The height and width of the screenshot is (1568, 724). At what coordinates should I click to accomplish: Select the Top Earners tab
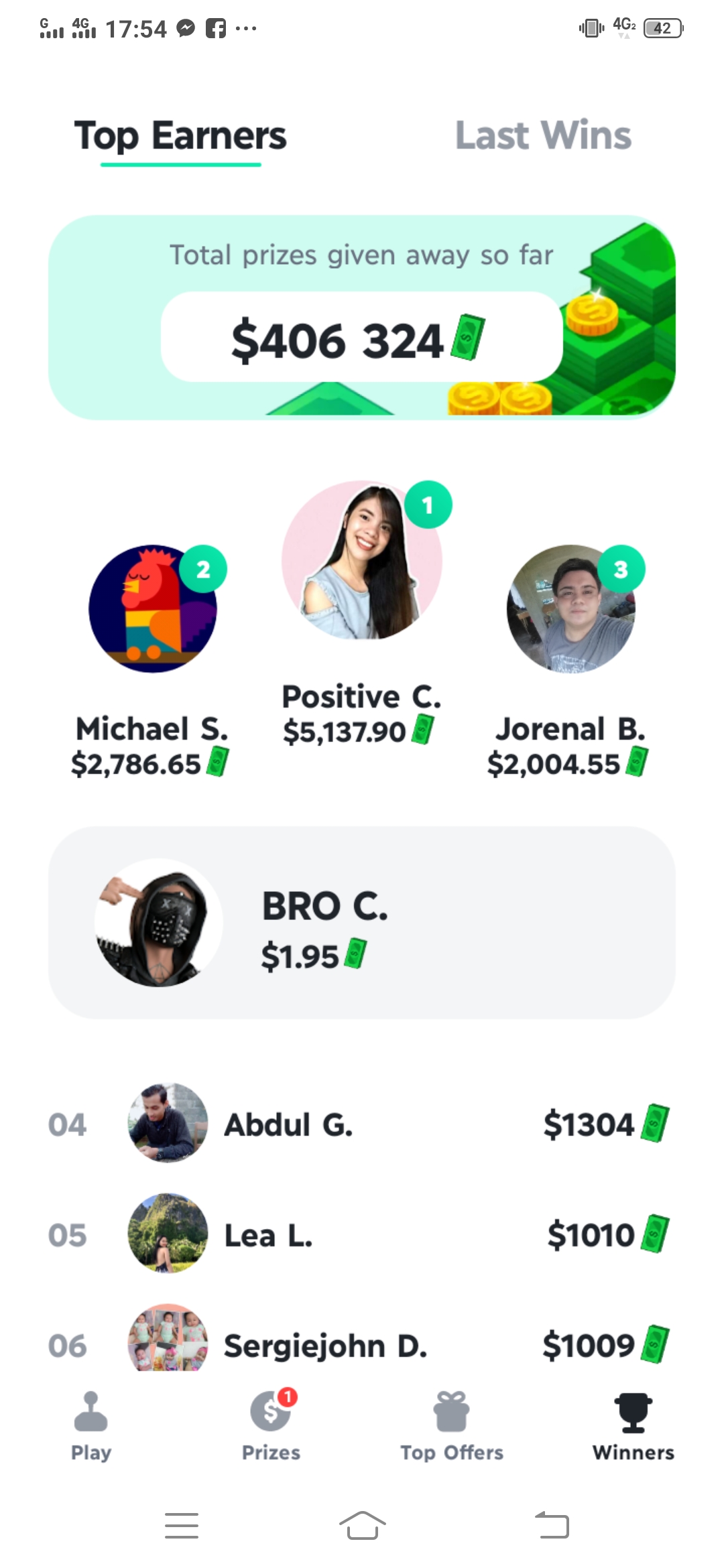tap(180, 136)
